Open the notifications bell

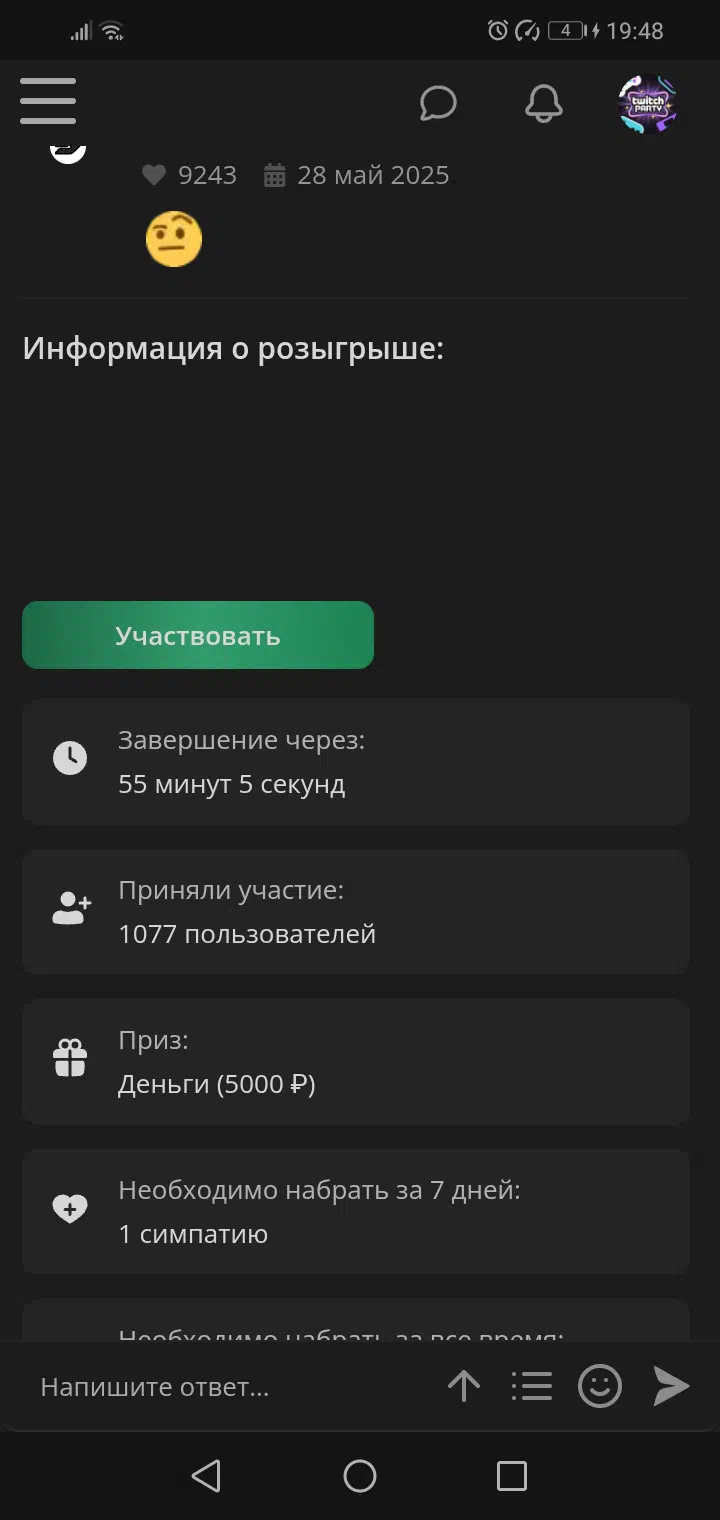click(x=544, y=103)
